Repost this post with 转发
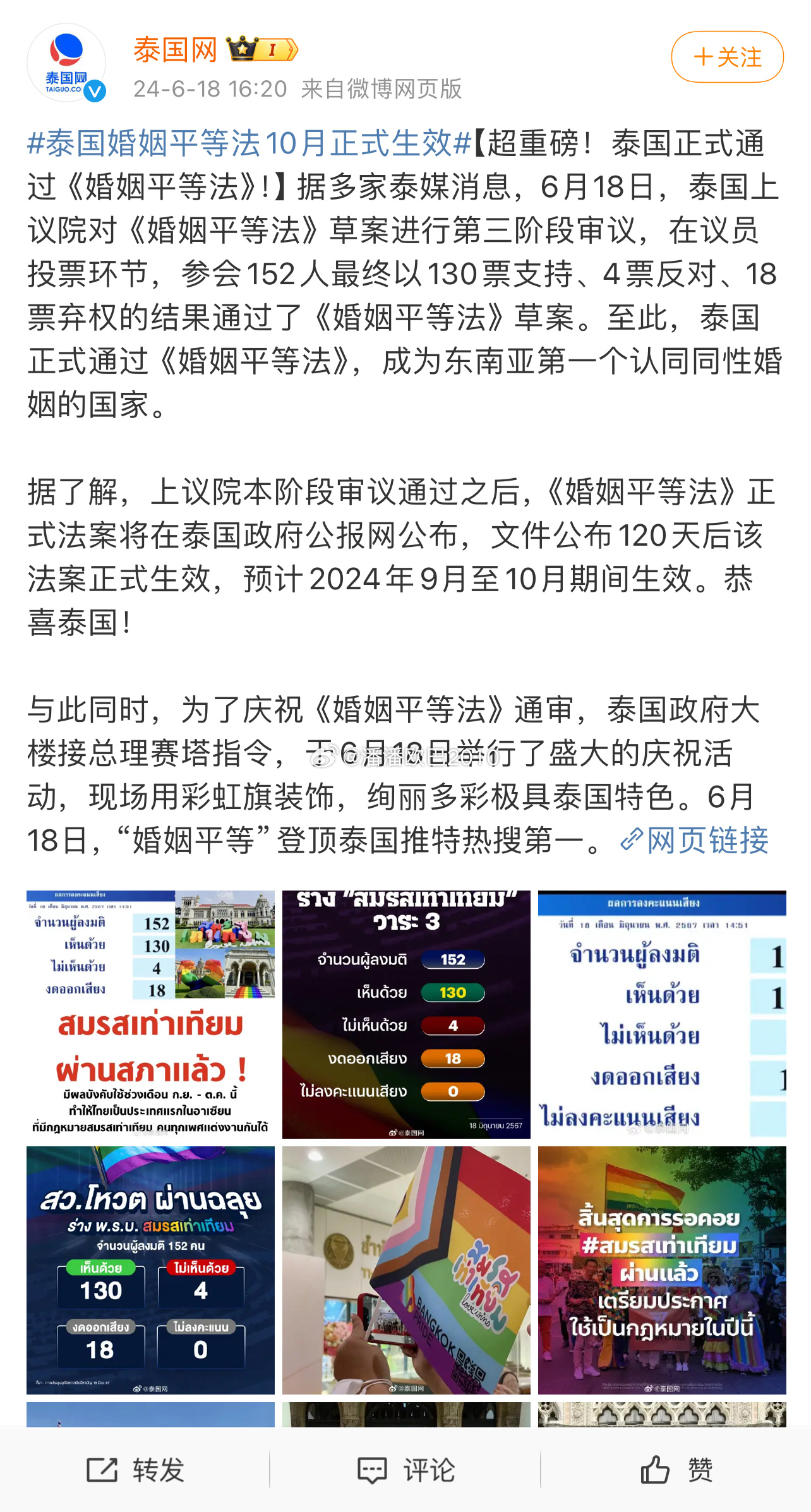811x1512 pixels. coord(135,1470)
